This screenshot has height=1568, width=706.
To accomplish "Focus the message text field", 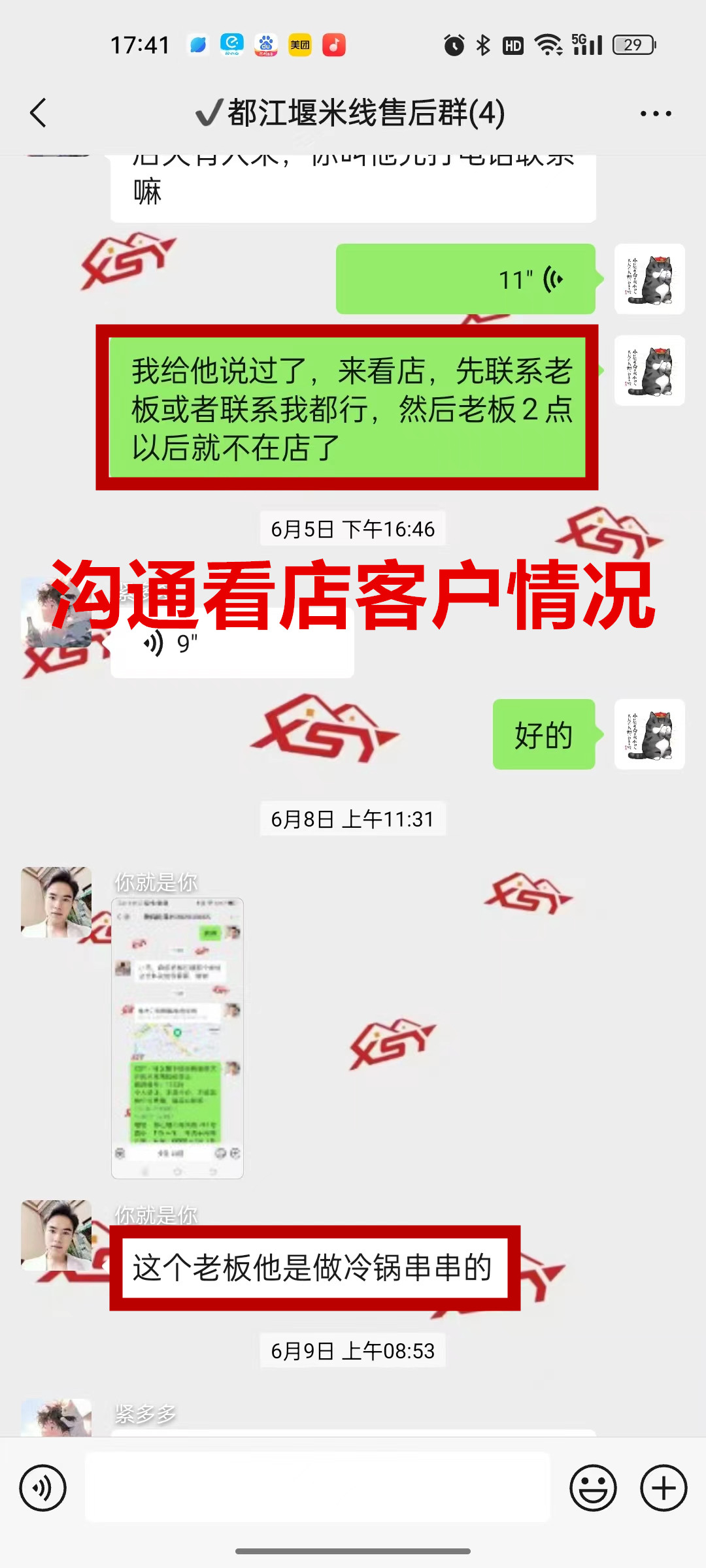I will point(318,1487).
